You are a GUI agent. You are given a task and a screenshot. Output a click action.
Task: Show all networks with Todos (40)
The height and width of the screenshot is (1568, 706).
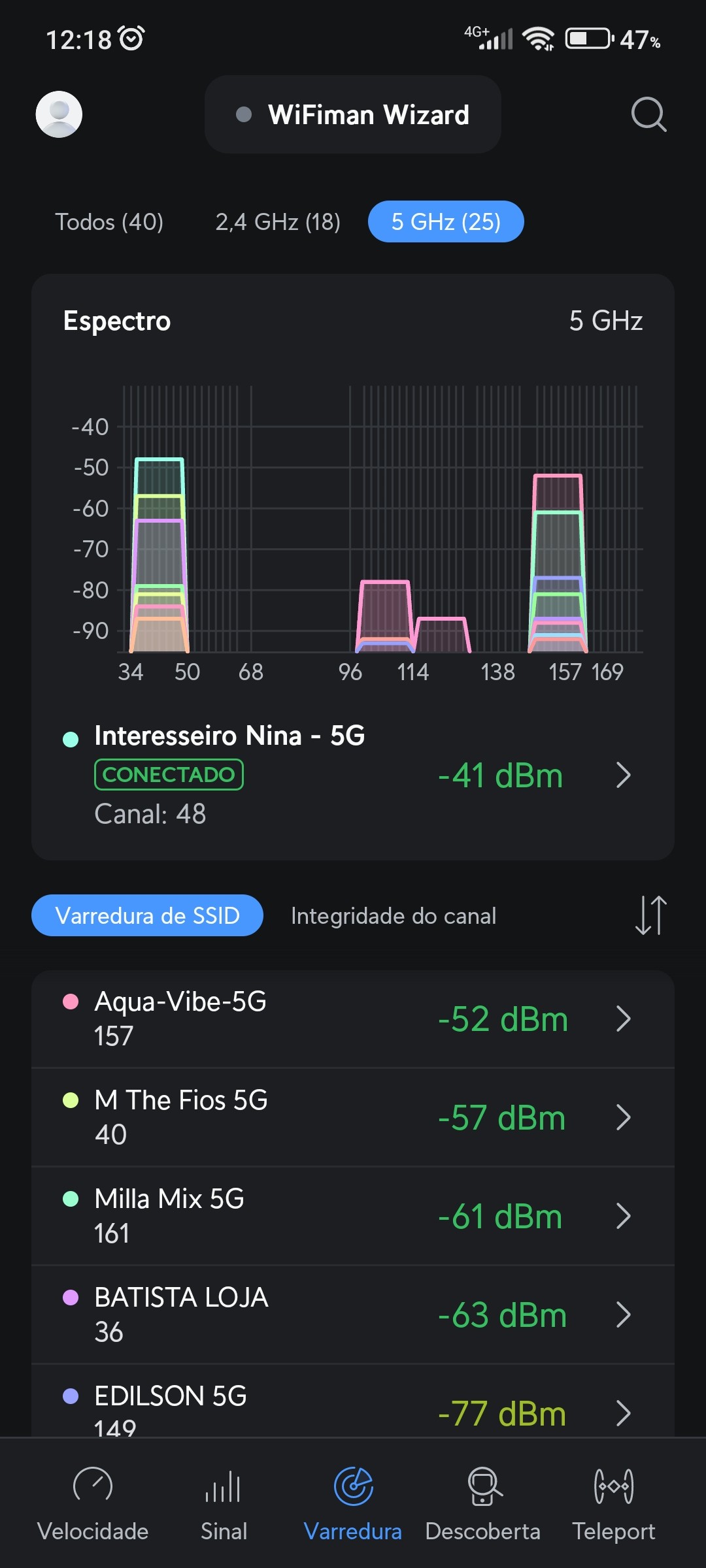(109, 222)
